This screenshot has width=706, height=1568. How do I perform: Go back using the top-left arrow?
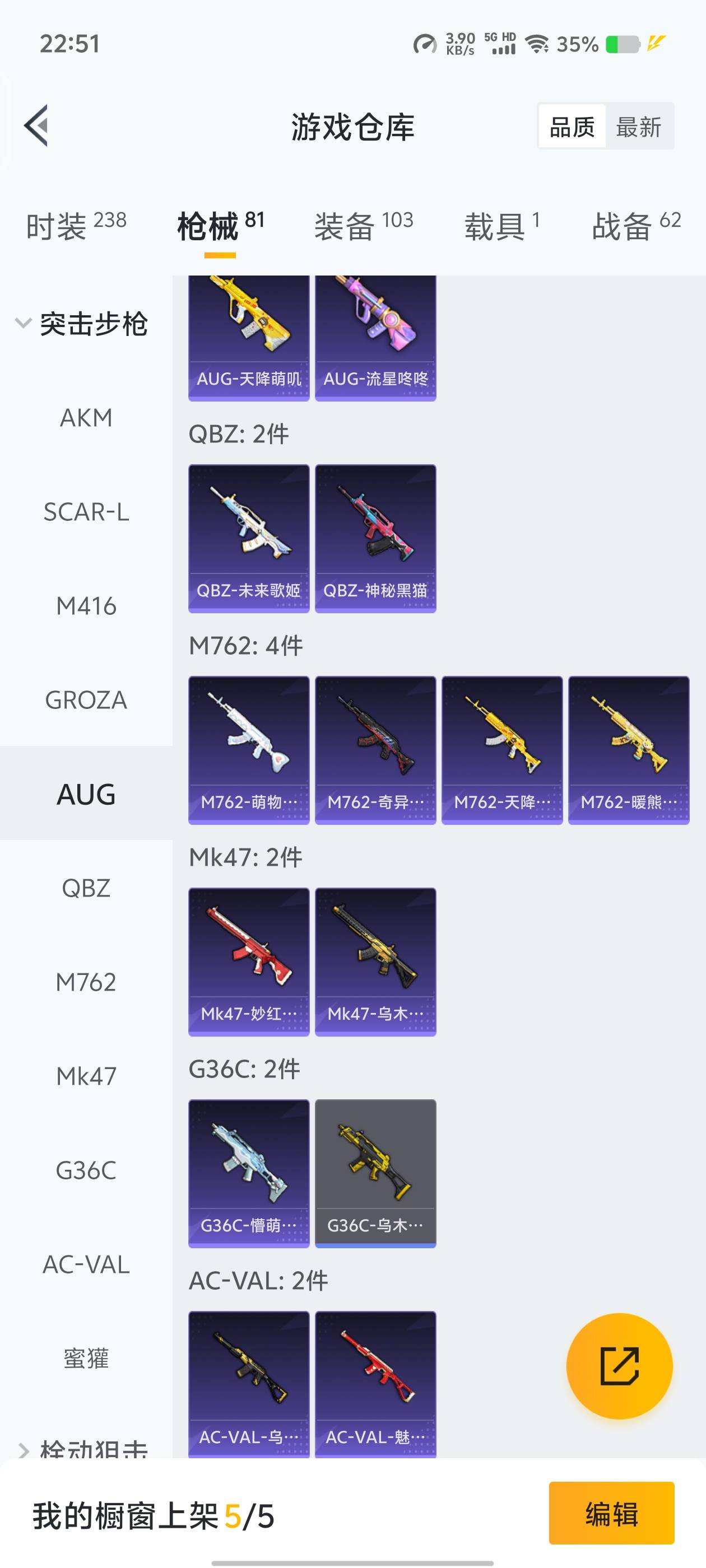pyautogui.click(x=36, y=126)
